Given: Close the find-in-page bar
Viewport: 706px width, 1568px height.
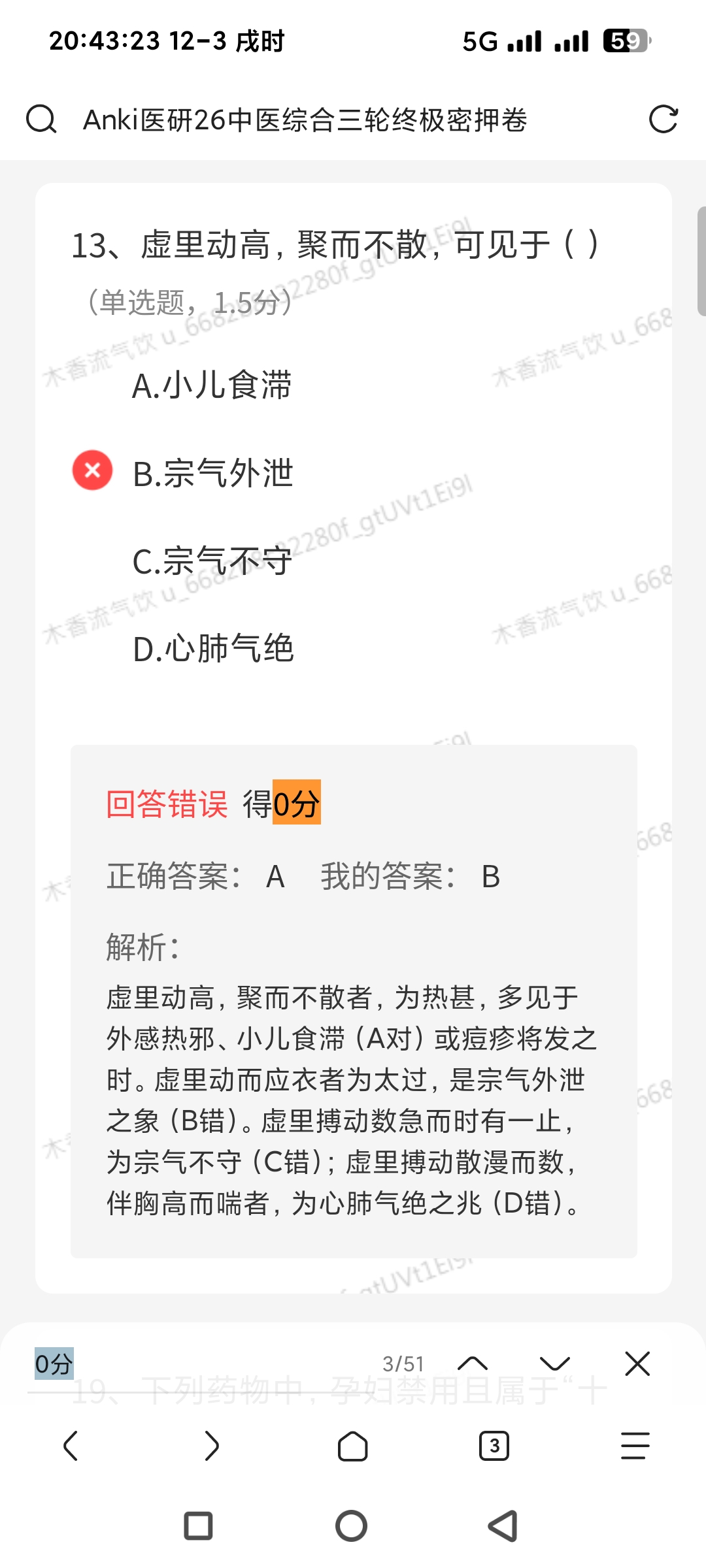Looking at the screenshot, I should click(x=637, y=1364).
